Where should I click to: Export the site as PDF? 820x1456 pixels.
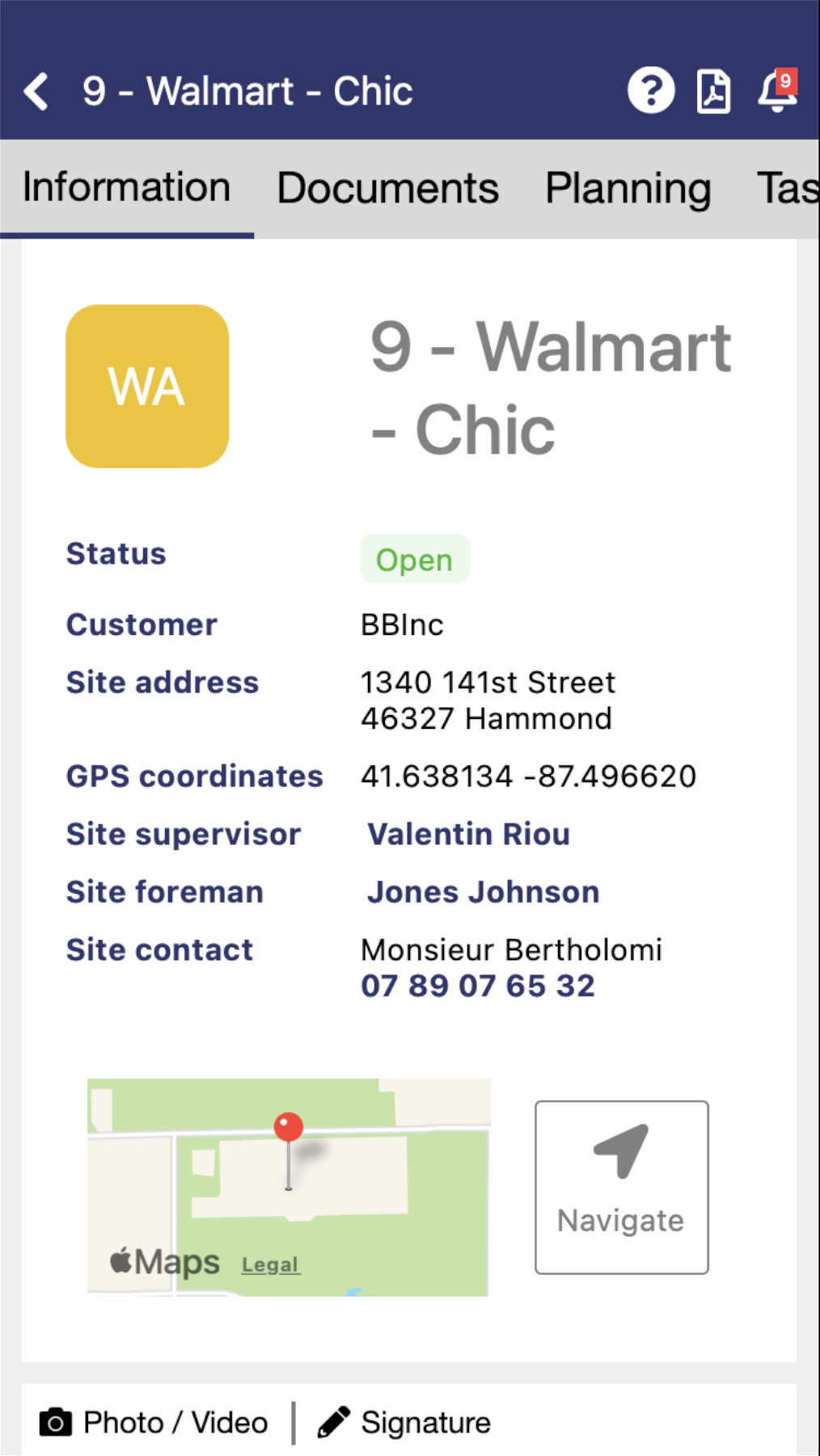[713, 91]
